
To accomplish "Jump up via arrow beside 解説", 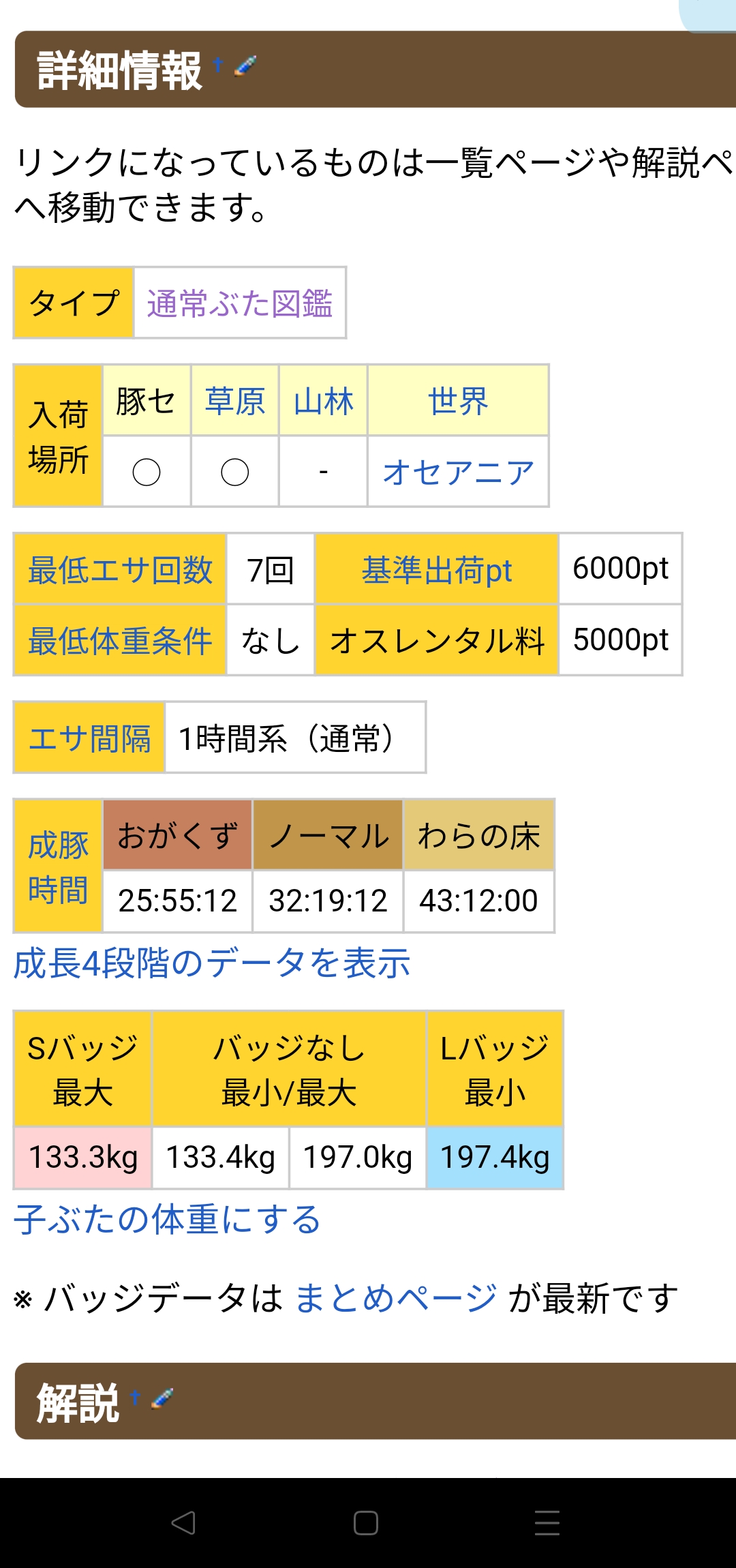I will click(x=135, y=1398).
